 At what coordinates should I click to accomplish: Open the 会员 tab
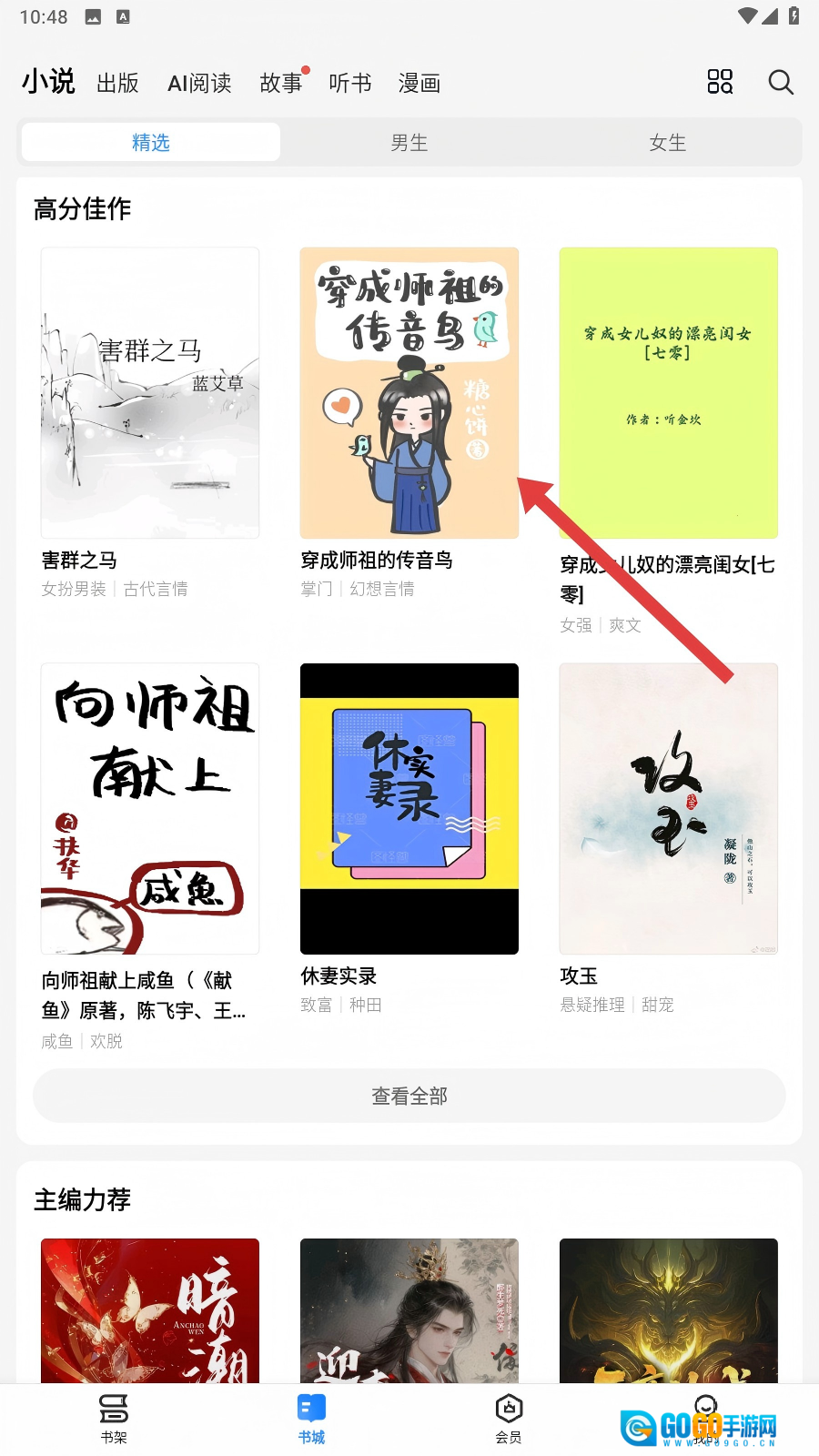coord(509,1418)
